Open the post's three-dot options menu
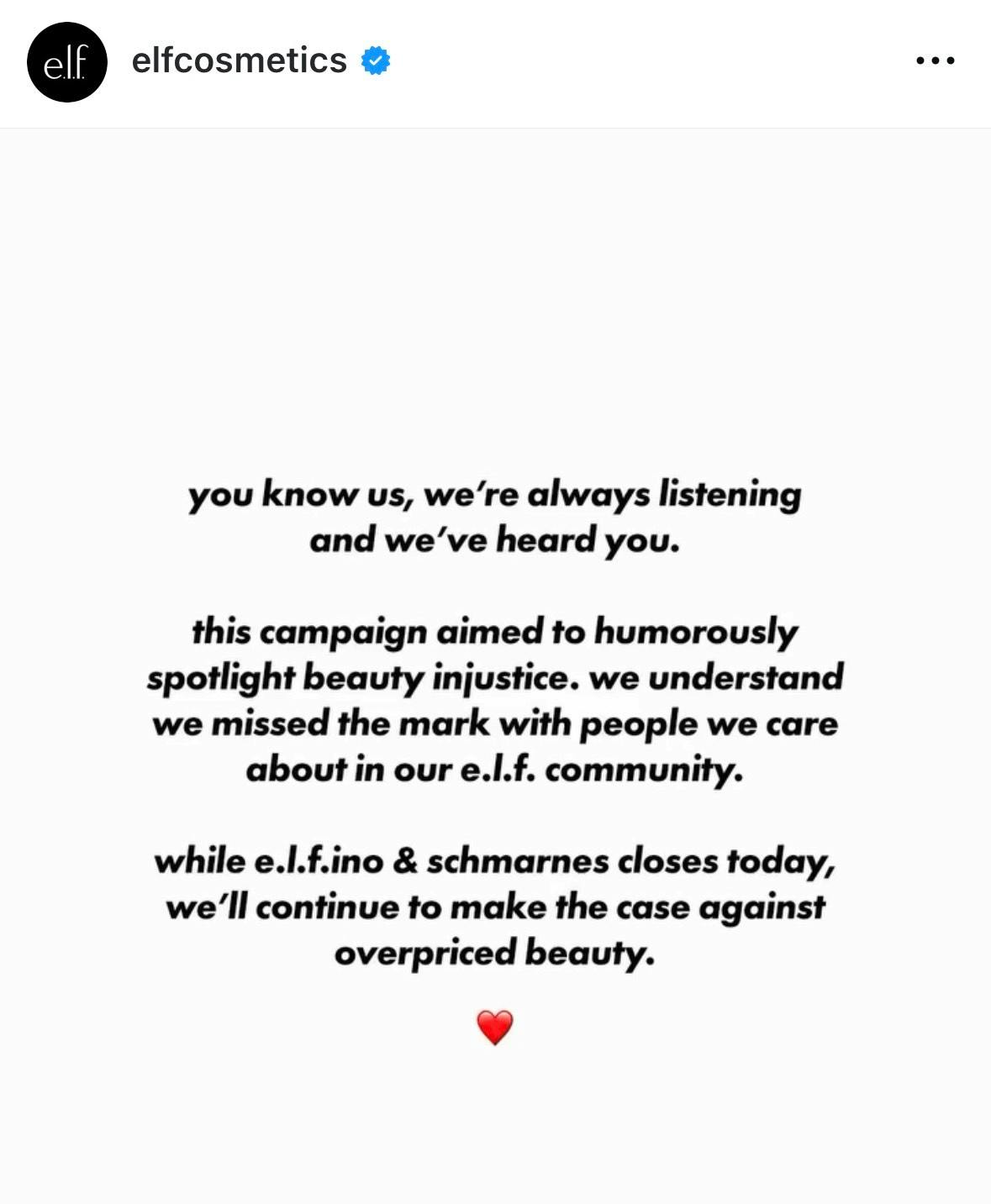The width and height of the screenshot is (991, 1204). 935,60
